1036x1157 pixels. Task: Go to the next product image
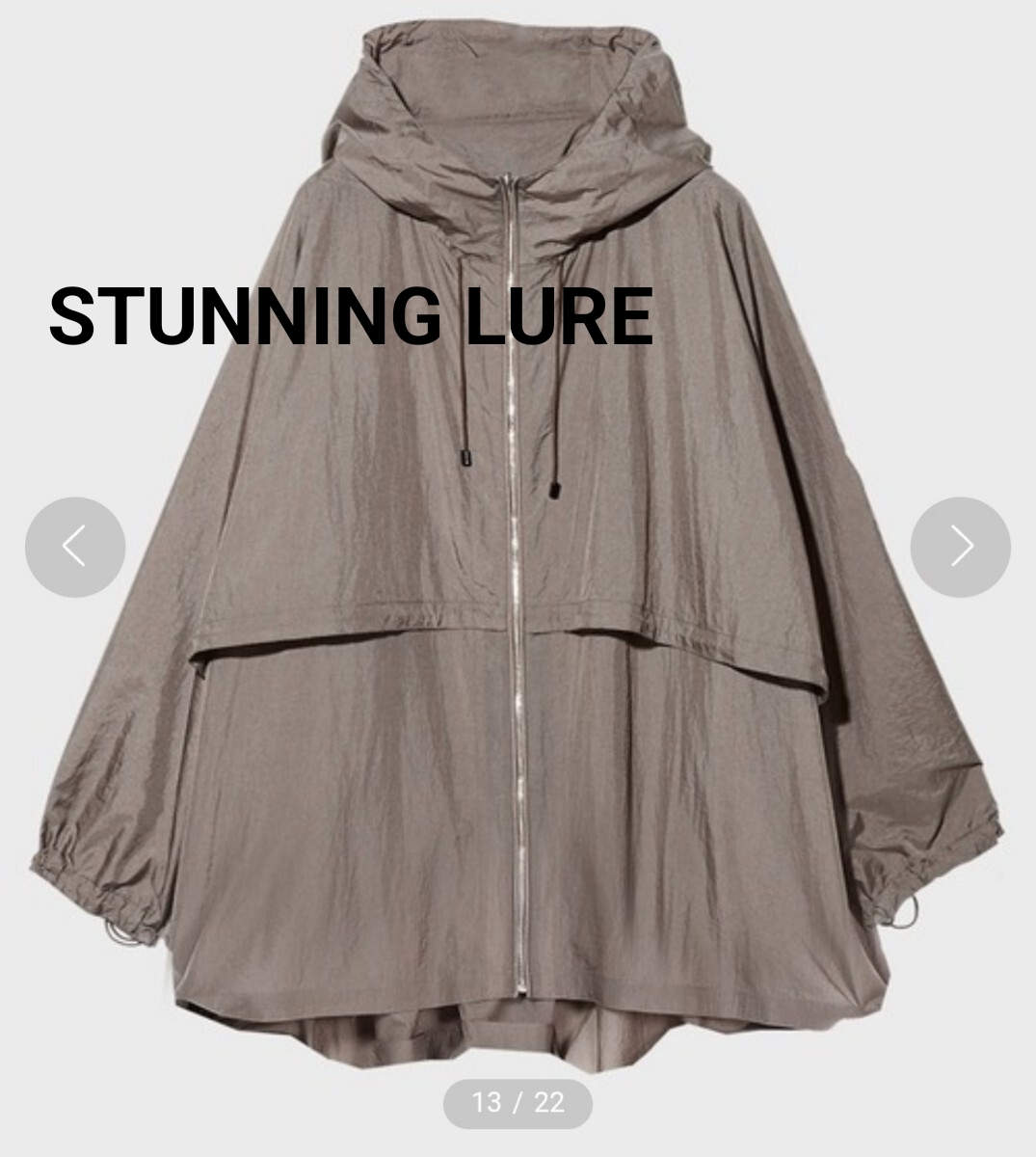[x=960, y=547]
